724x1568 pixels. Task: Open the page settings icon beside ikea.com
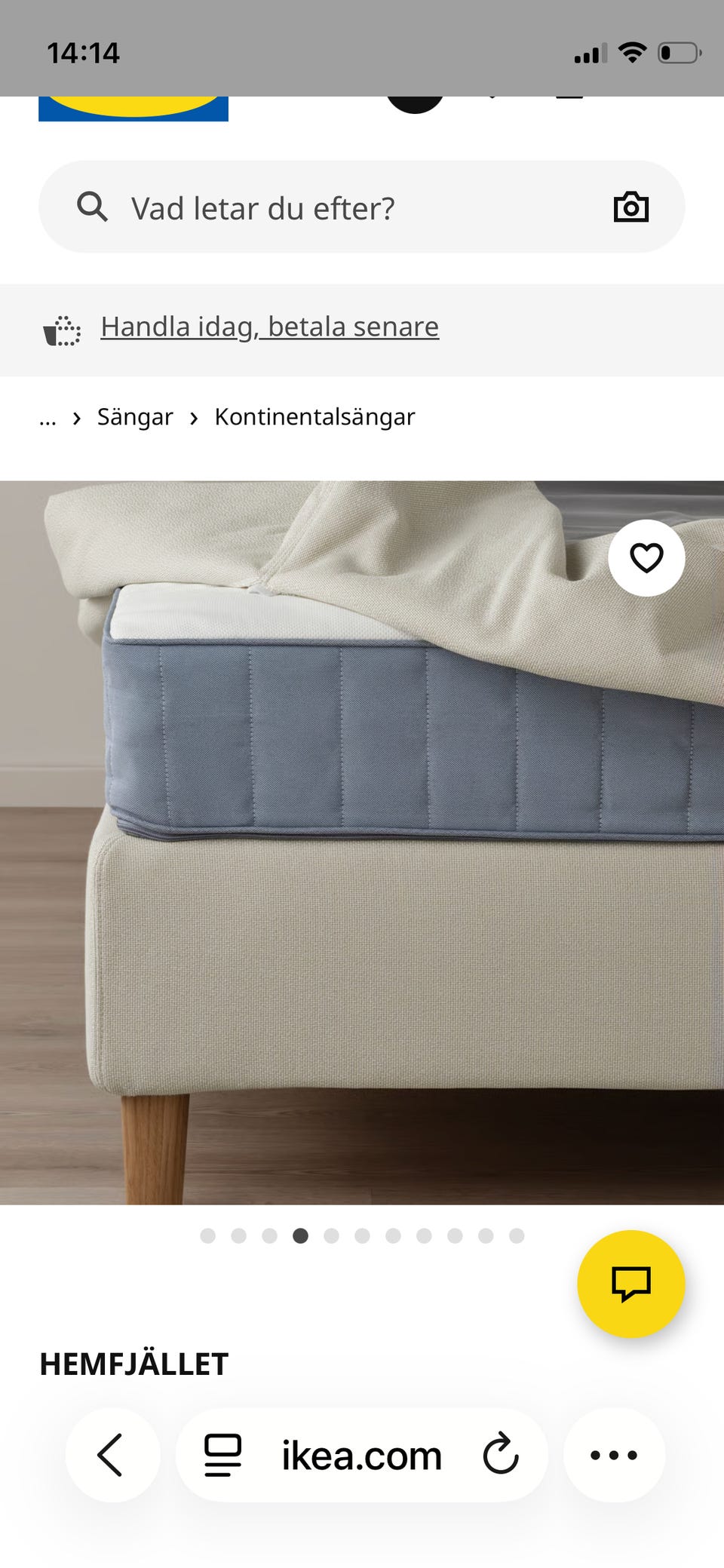click(x=223, y=1455)
